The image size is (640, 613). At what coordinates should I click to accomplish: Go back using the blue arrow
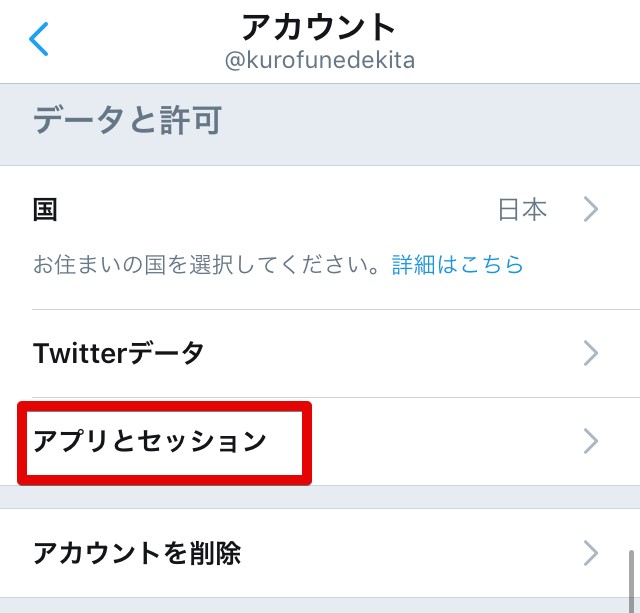(39, 39)
